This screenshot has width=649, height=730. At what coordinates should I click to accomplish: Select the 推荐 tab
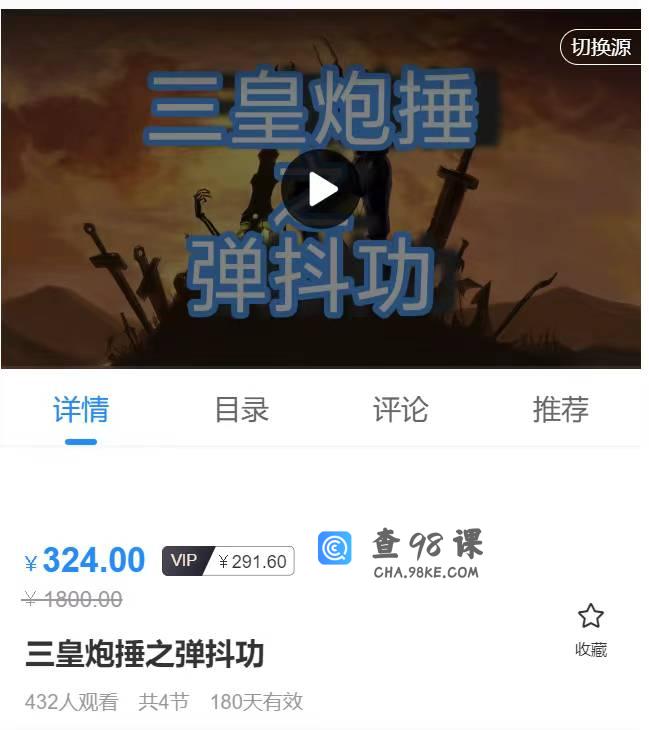point(560,410)
